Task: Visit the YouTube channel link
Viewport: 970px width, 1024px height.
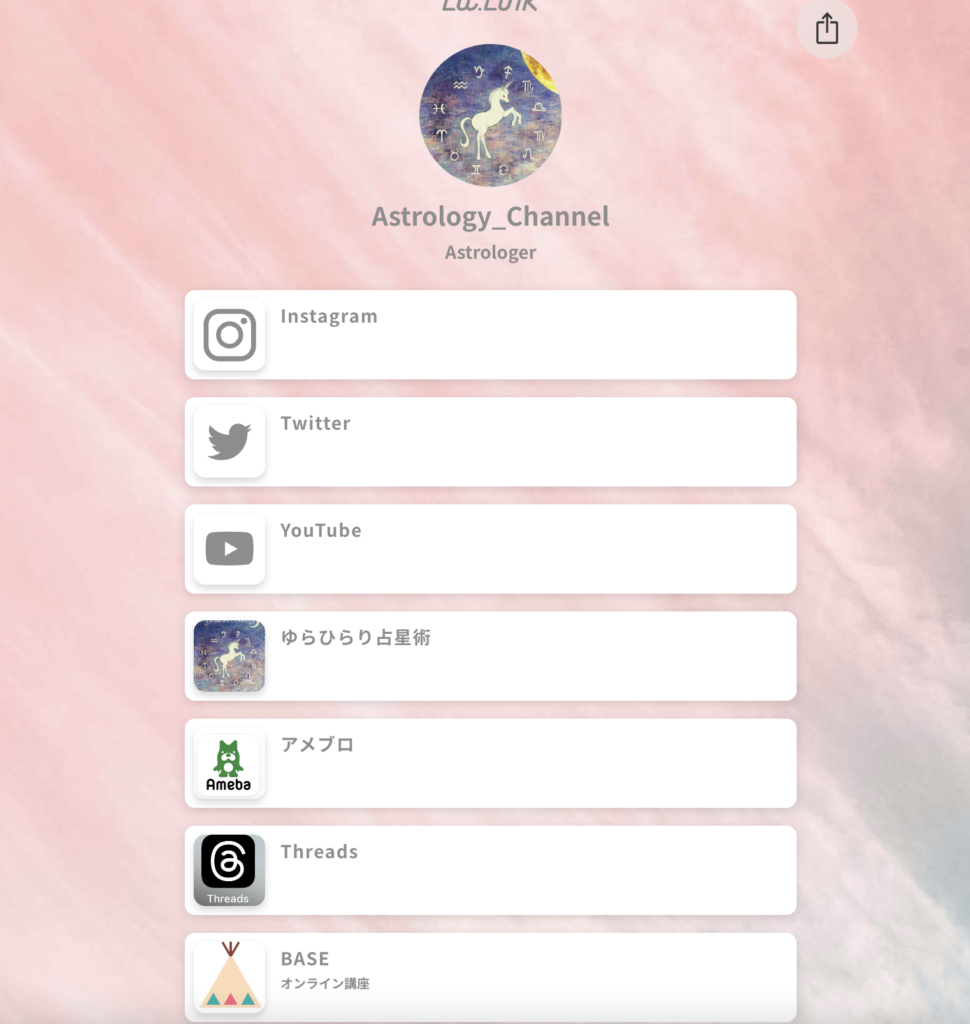Action: 490,549
